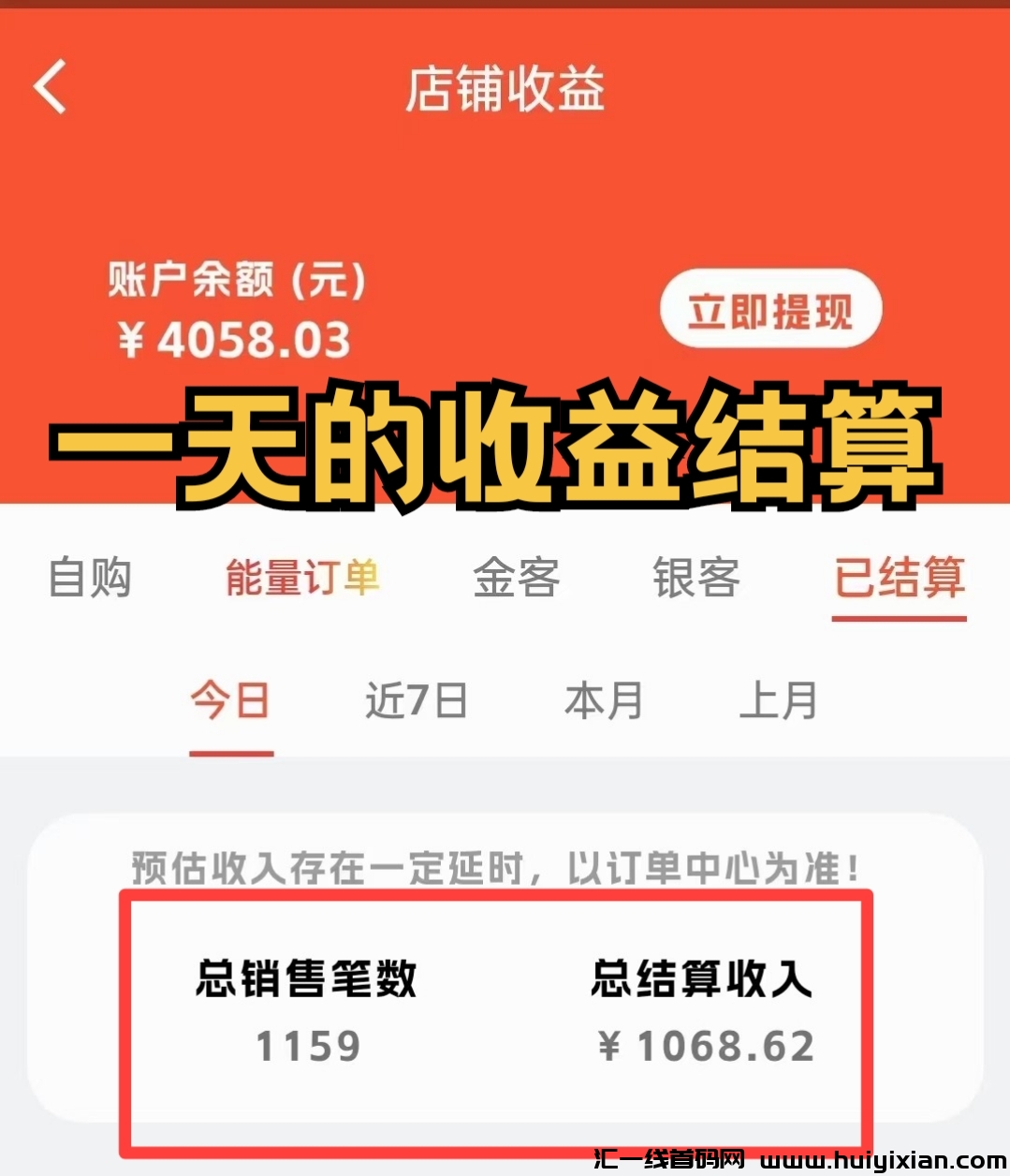Show earnings for 近7日

pyautogui.click(x=417, y=701)
